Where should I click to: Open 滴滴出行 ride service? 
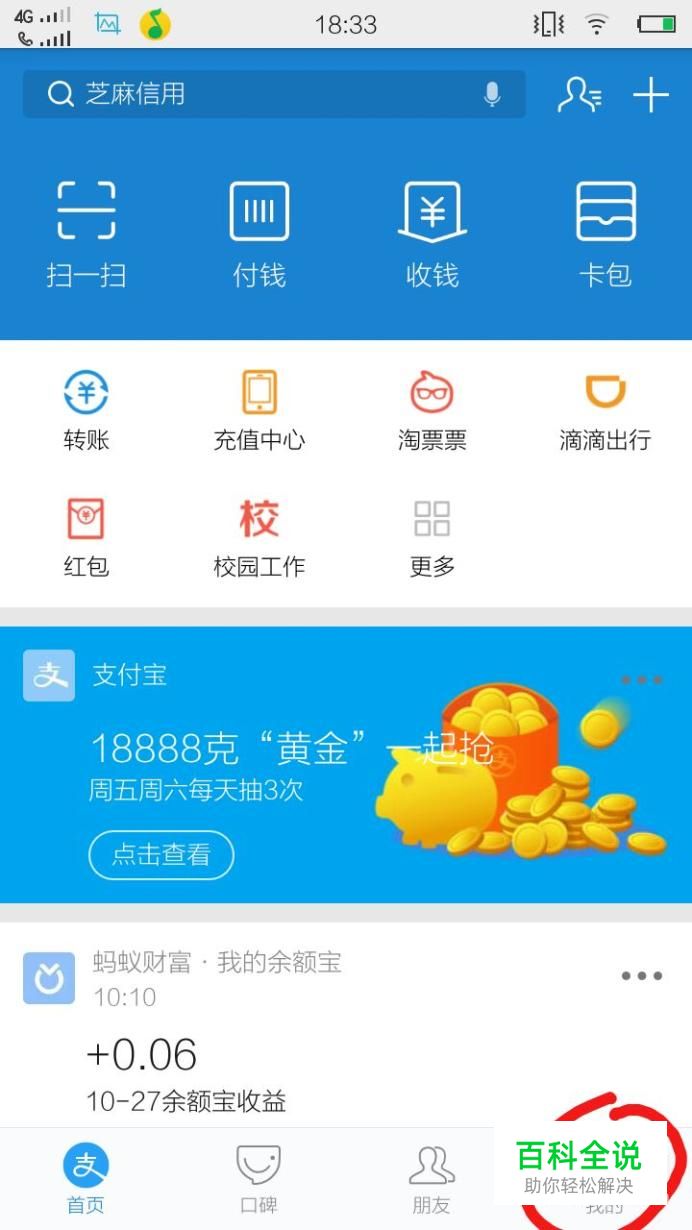(605, 410)
